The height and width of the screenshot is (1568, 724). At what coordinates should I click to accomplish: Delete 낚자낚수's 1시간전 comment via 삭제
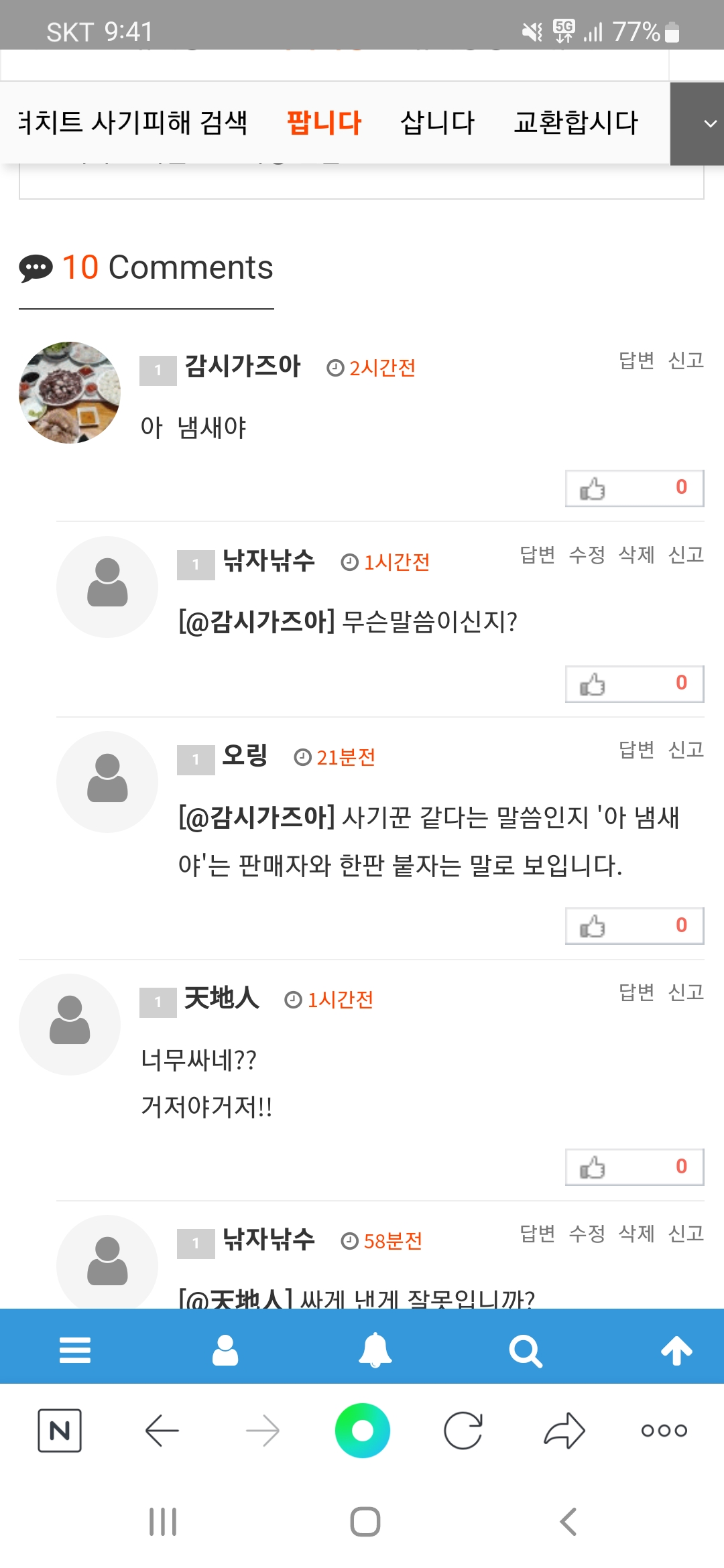coord(636,555)
